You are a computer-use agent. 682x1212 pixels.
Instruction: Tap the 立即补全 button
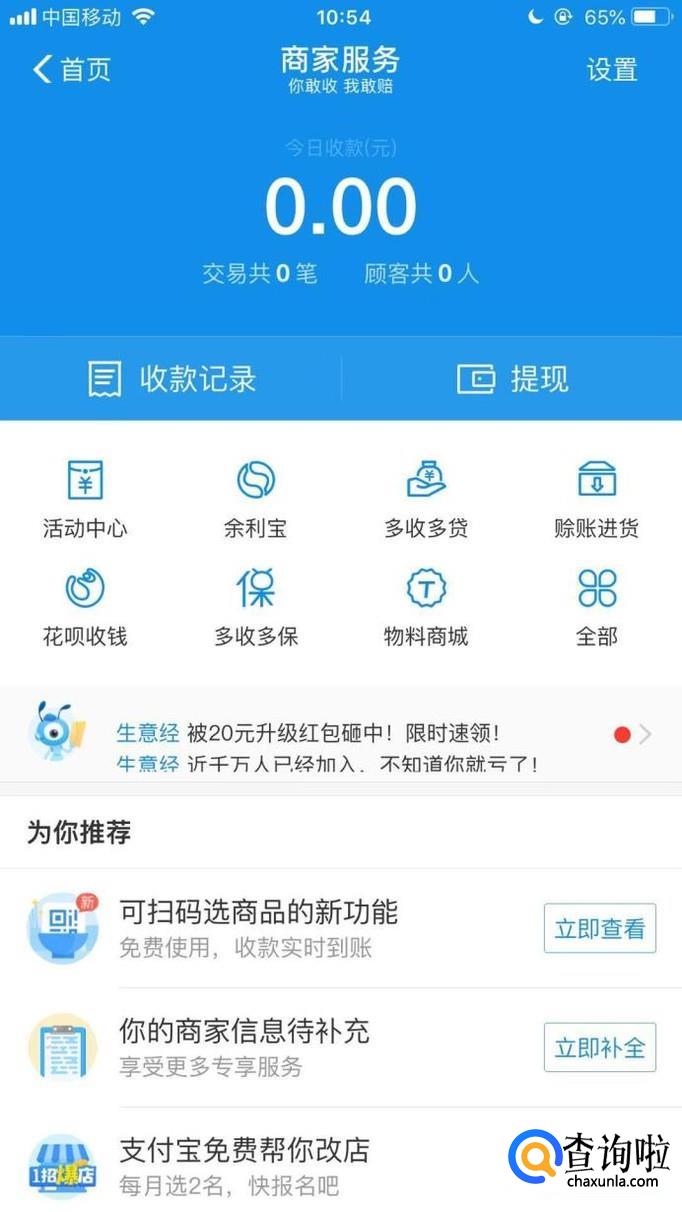pyautogui.click(x=600, y=1047)
